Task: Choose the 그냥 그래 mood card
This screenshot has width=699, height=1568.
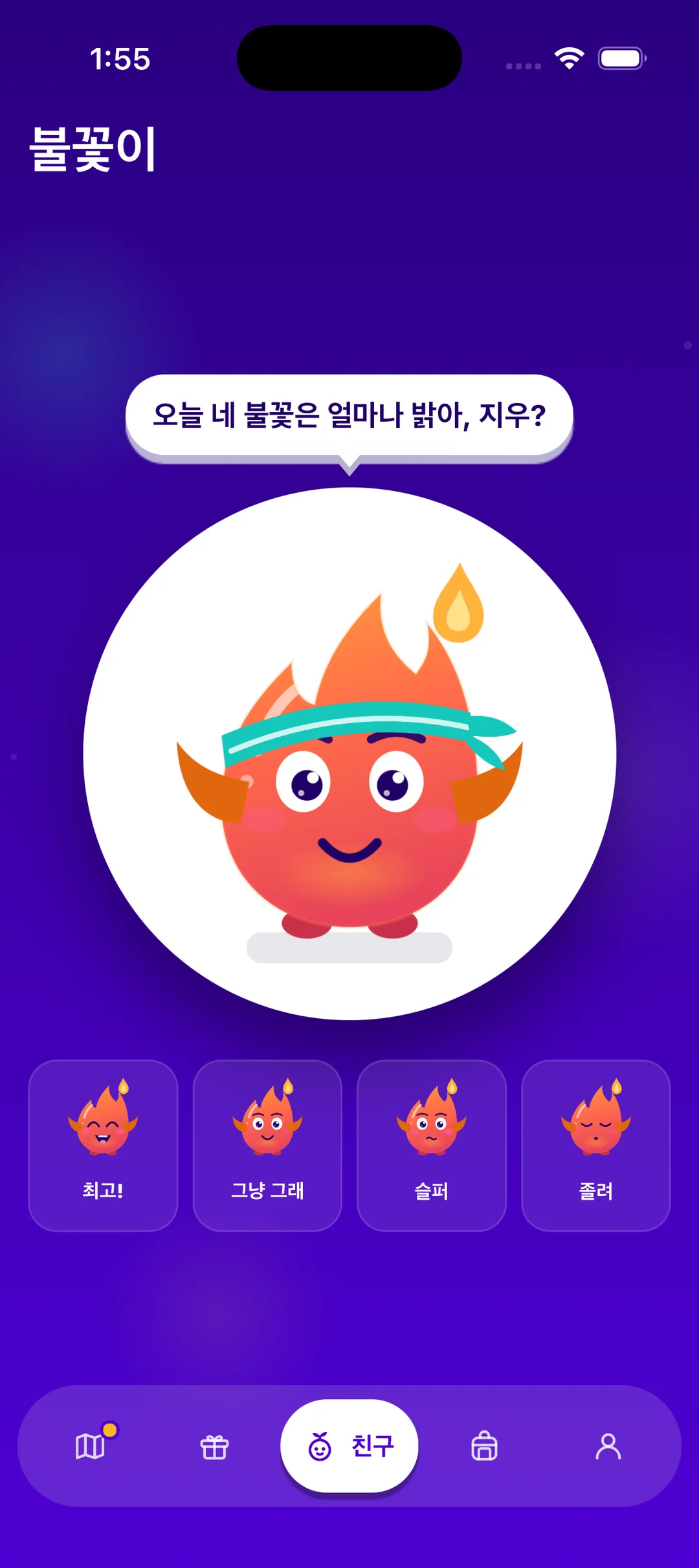Action: [267, 1145]
